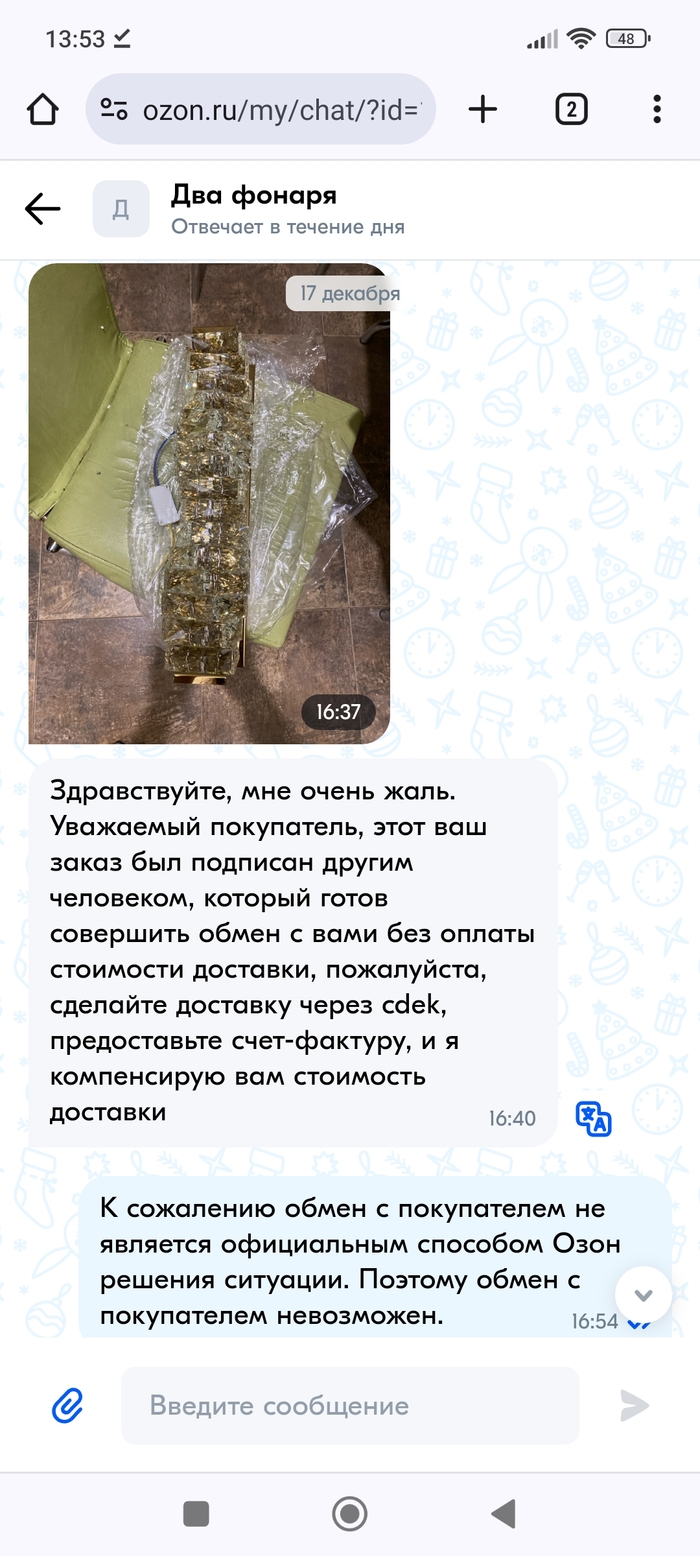
Task: Open the chandelier photo sent at 16:37
Action: click(208, 503)
